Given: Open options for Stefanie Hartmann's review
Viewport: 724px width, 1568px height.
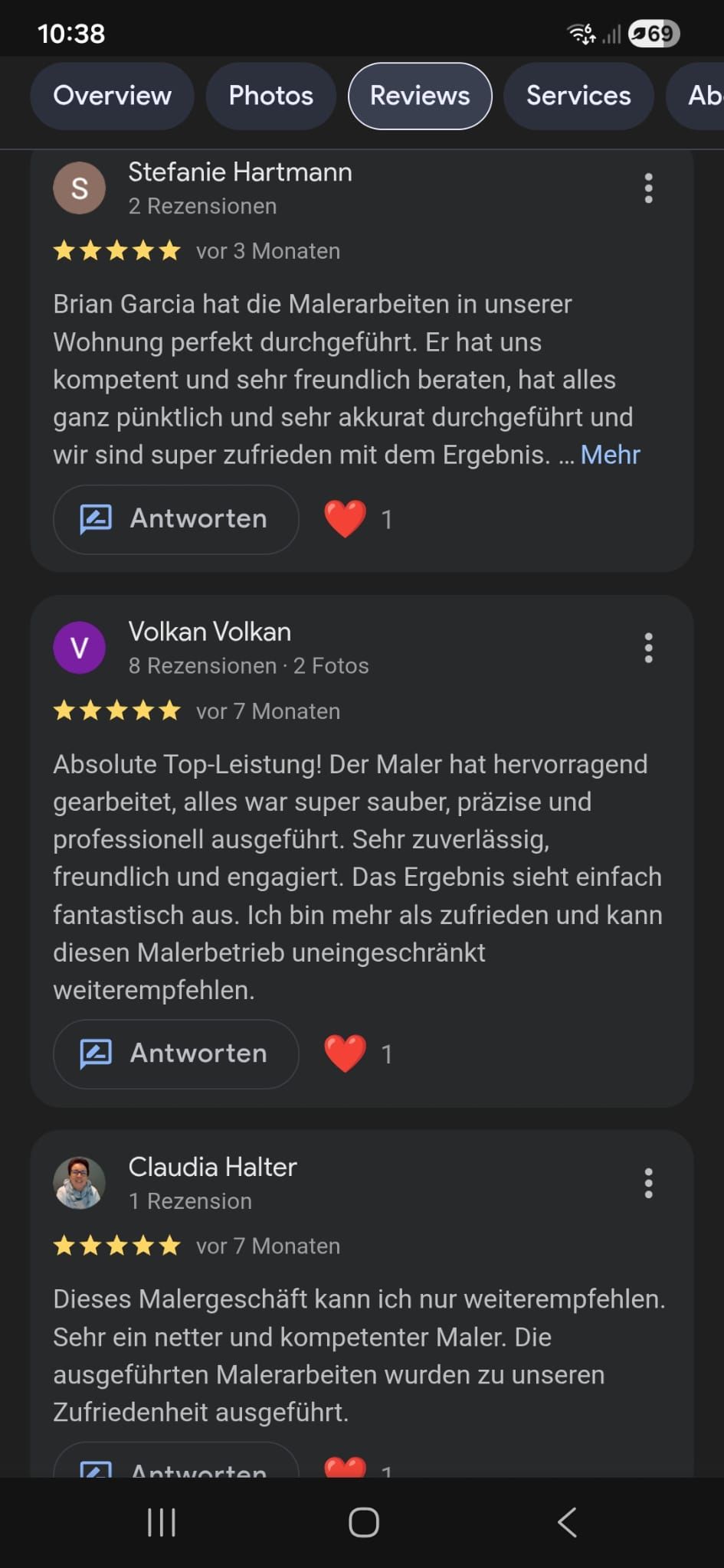Looking at the screenshot, I should [648, 188].
